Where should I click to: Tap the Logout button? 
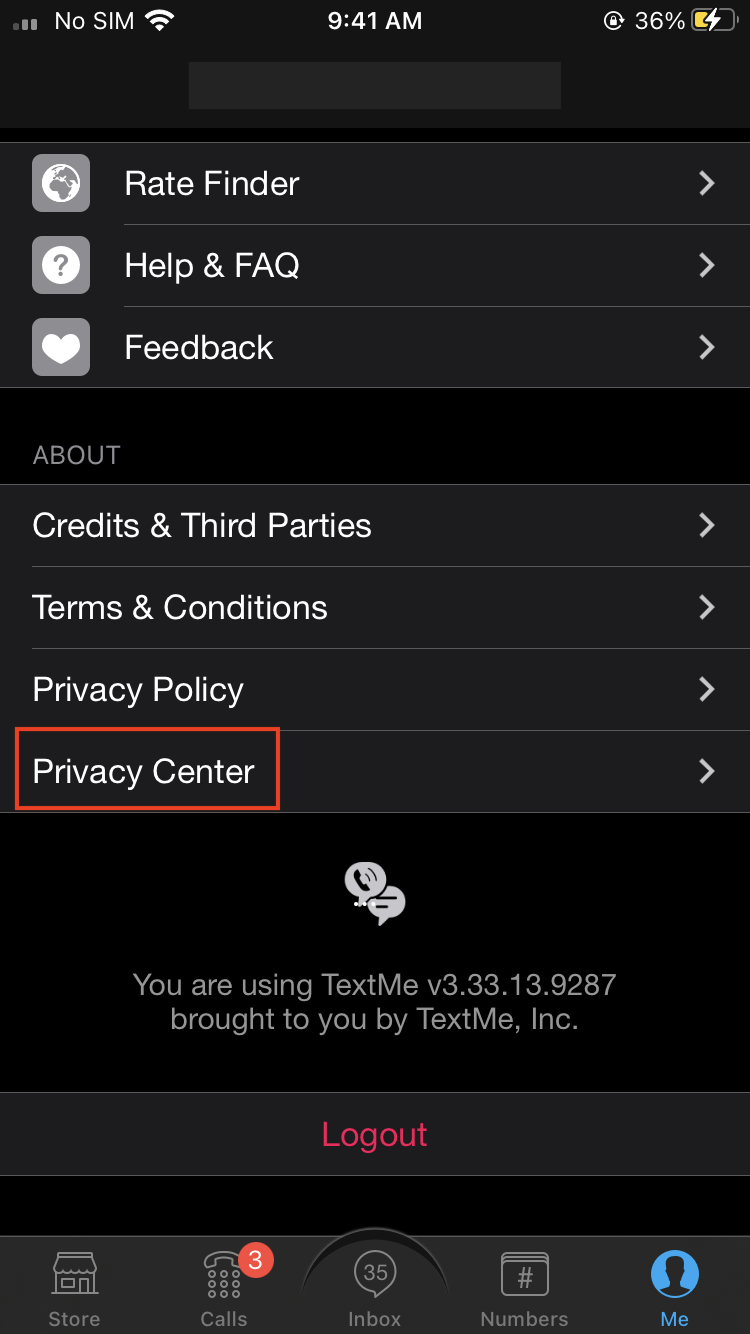pos(375,1134)
